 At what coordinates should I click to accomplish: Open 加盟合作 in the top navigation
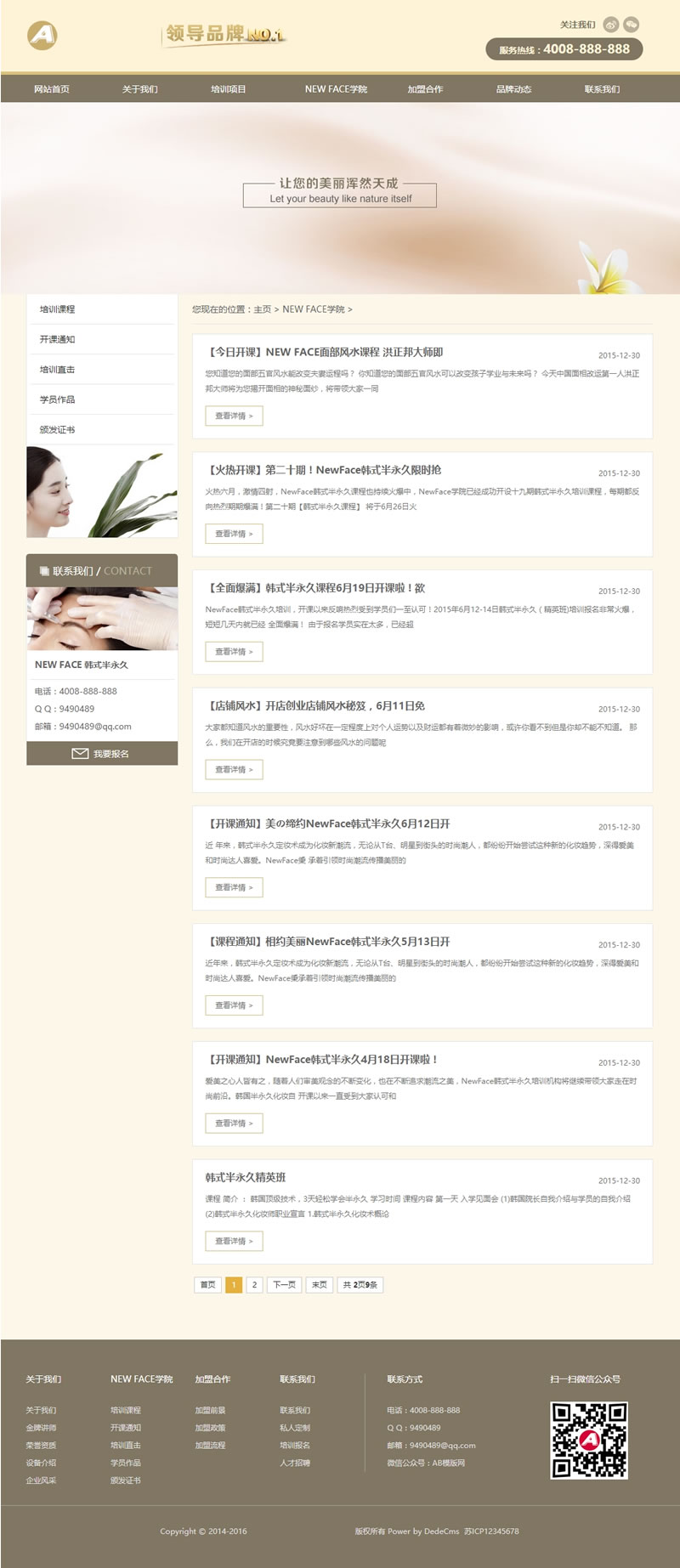tap(425, 89)
